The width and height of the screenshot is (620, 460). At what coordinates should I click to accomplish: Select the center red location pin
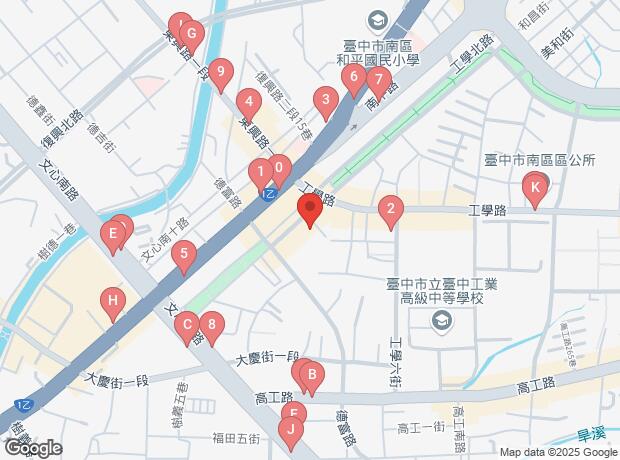click(x=309, y=210)
